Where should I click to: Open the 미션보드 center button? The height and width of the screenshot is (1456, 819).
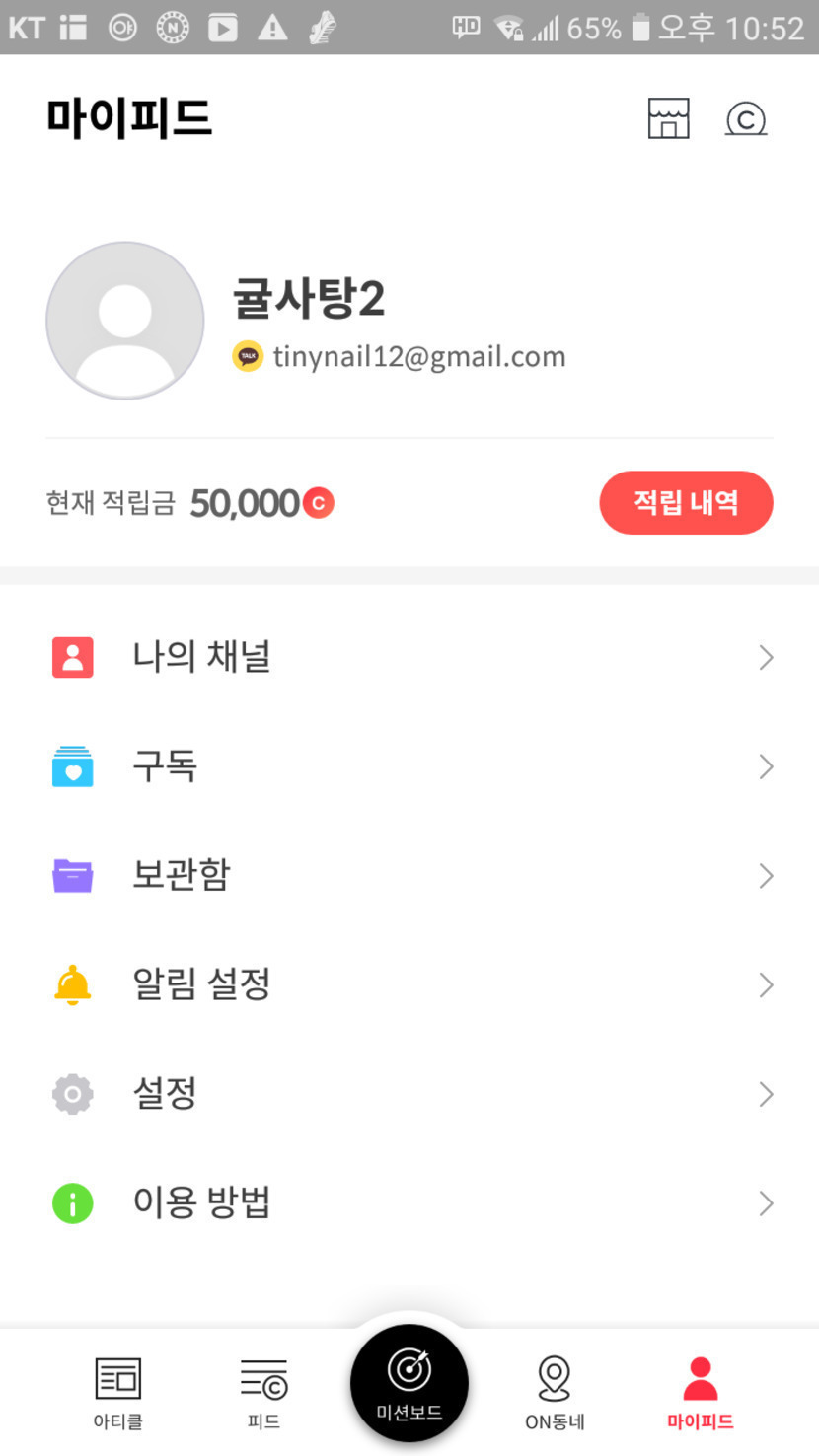click(409, 1383)
